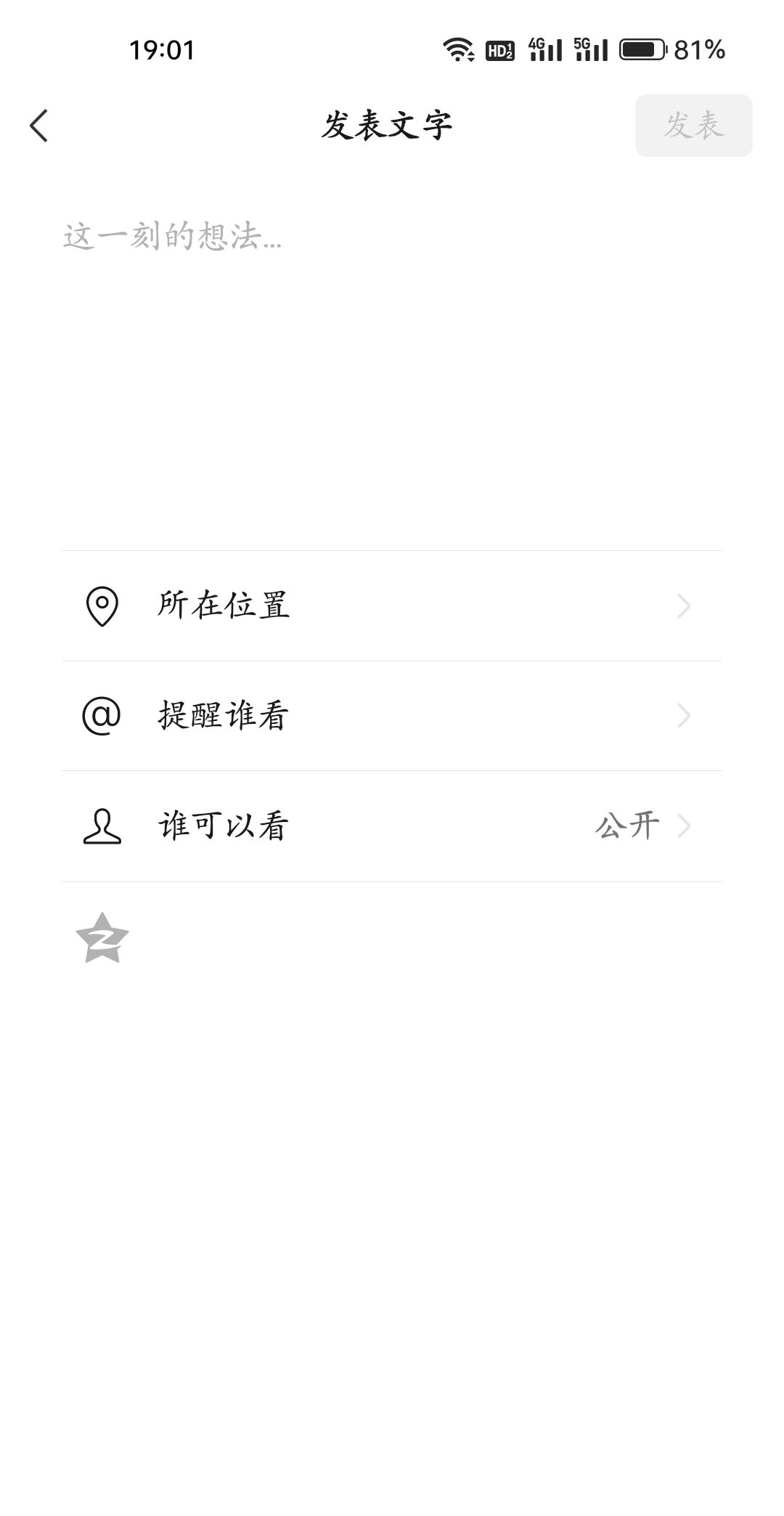Click the HD volte indicator icon
This screenshot has height=1516, width=784.
click(499, 49)
